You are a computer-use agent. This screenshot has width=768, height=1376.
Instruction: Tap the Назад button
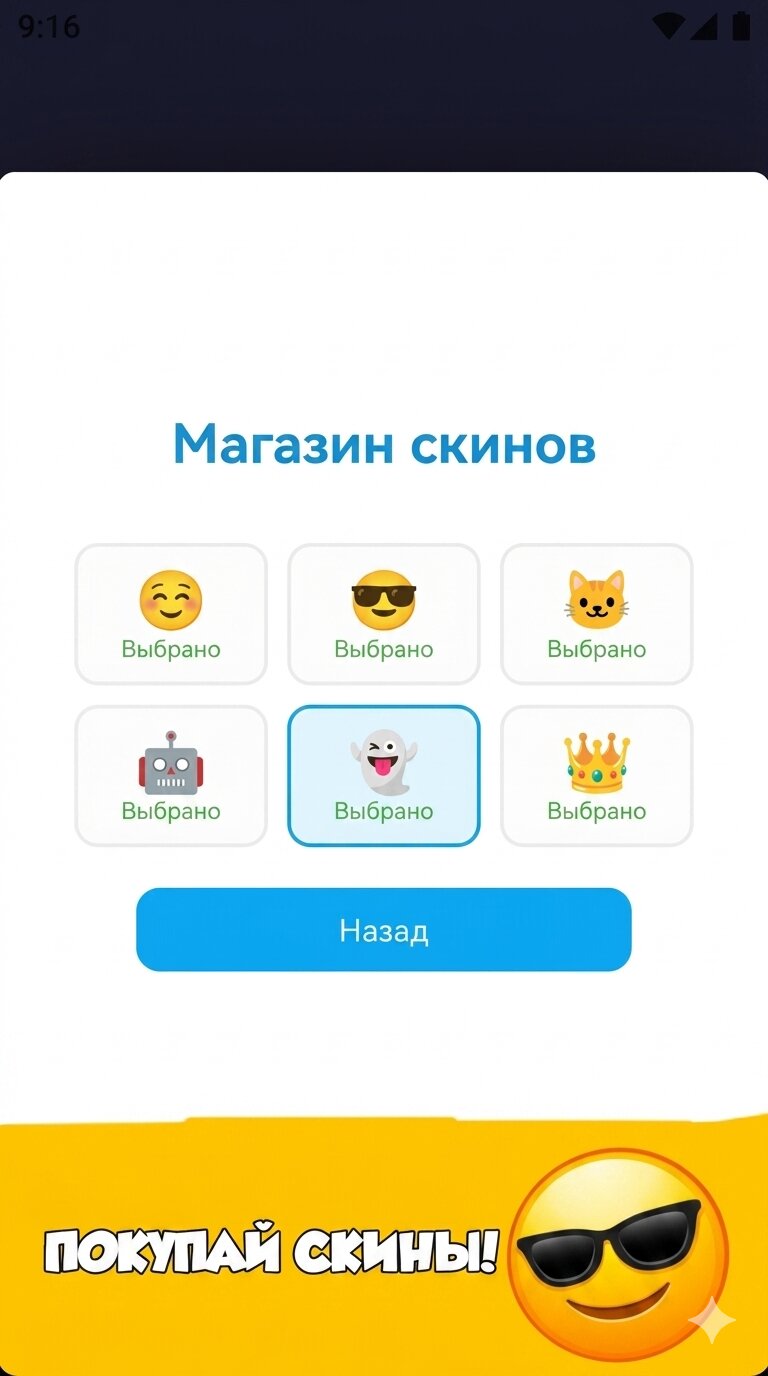(384, 930)
